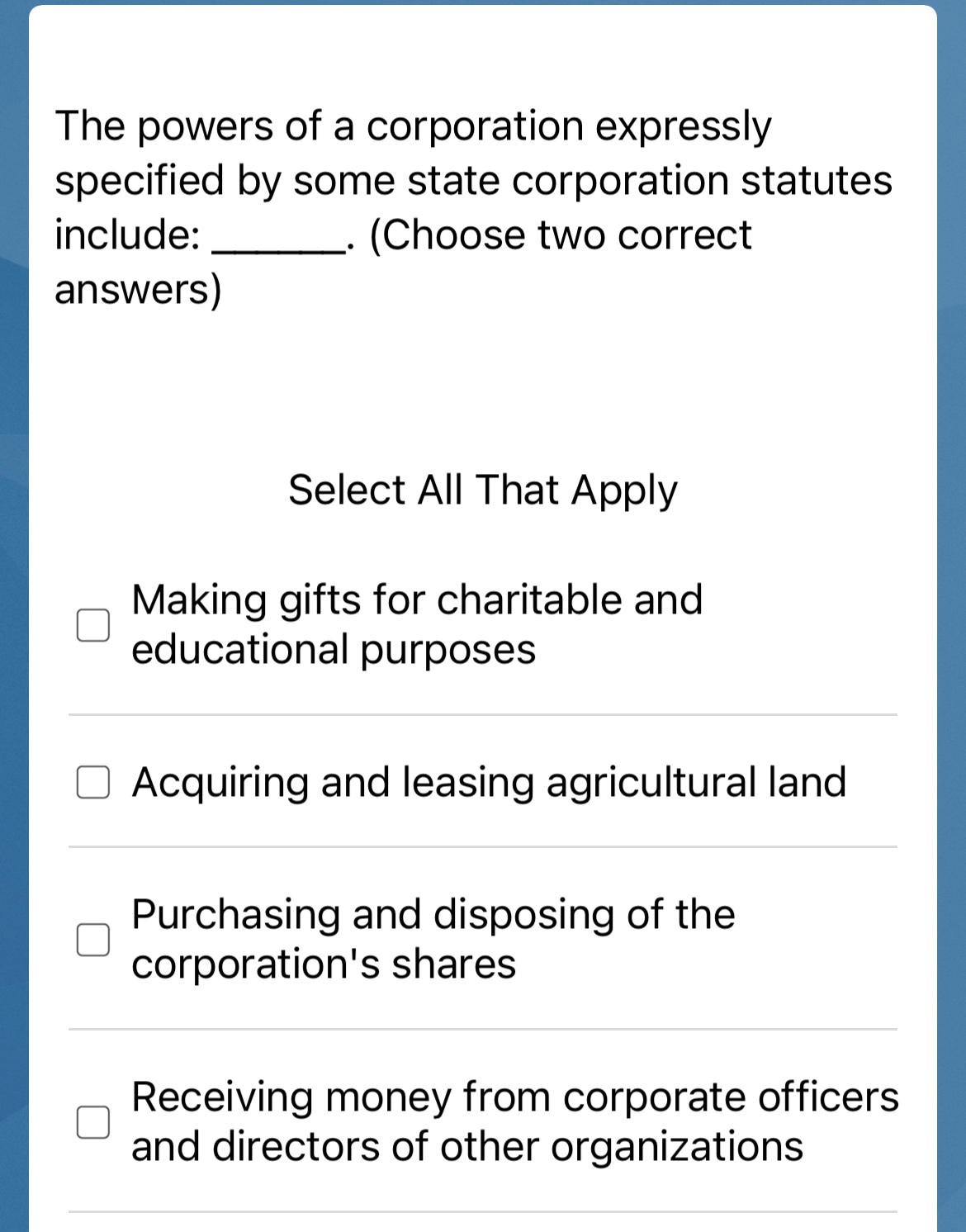Mark 'Receiving money from corporate officers' option
This screenshot has width=966, height=1232.
pyautogui.click(x=93, y=1122)
